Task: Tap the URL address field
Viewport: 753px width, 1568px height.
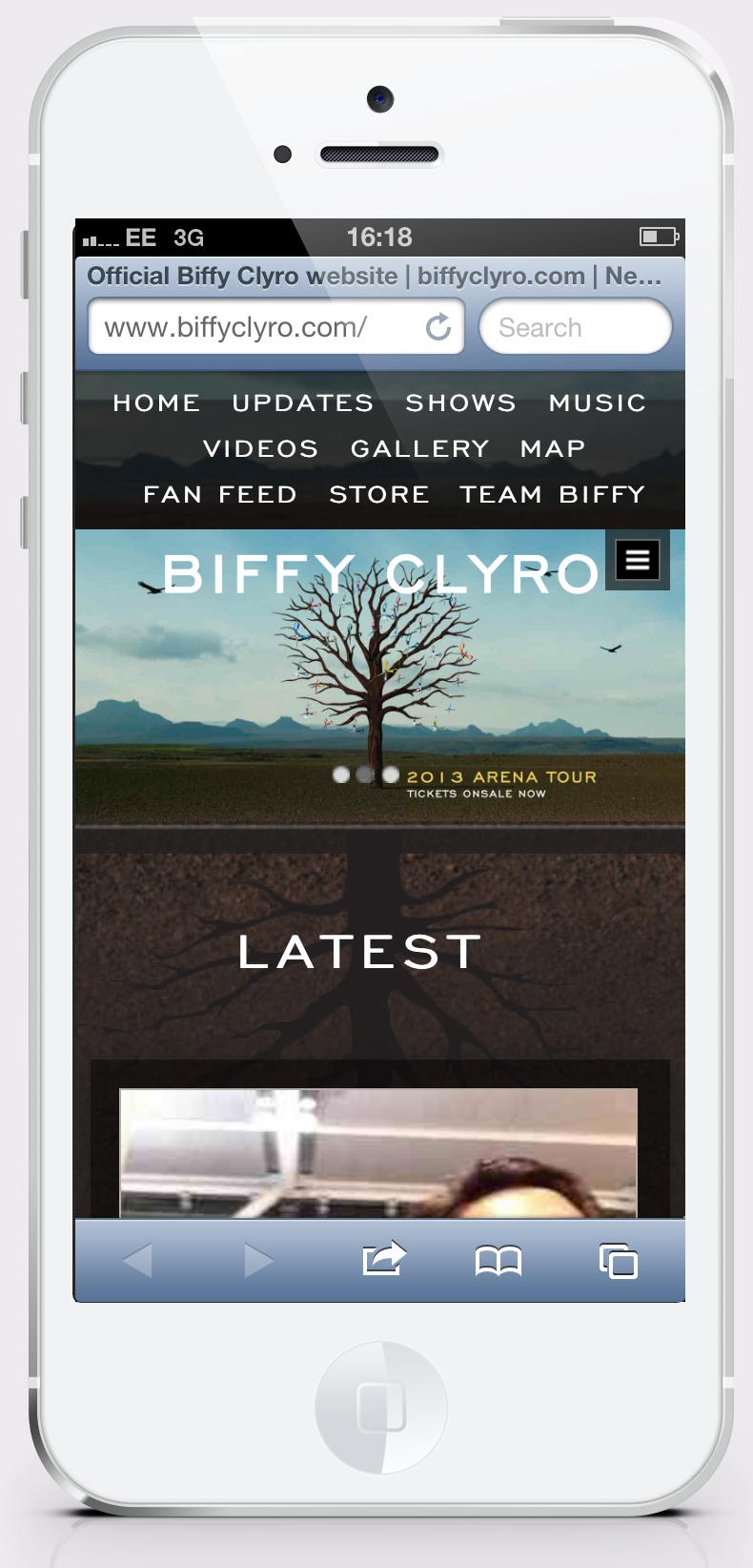Action: [x=275, y=327]
